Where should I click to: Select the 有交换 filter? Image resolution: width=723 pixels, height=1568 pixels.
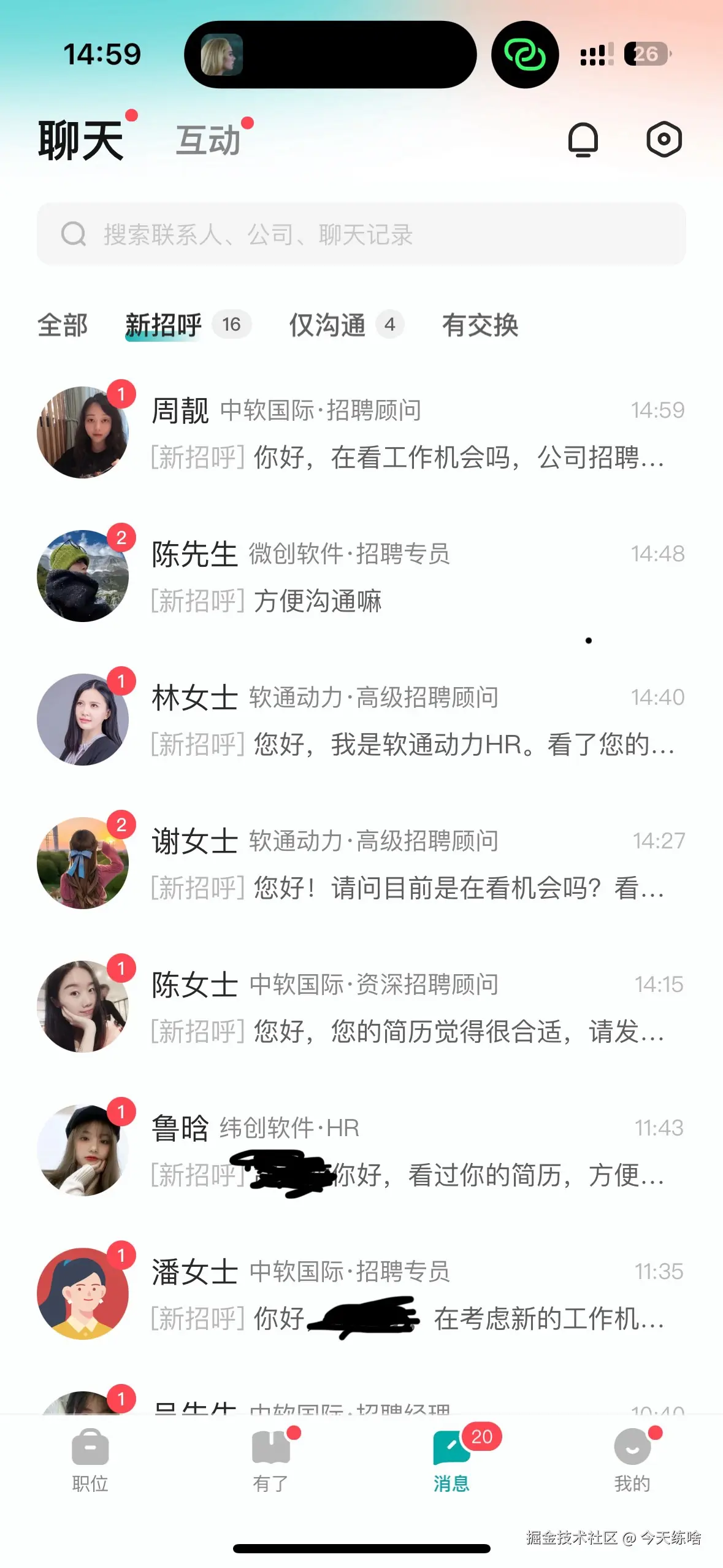pos(480,326)
